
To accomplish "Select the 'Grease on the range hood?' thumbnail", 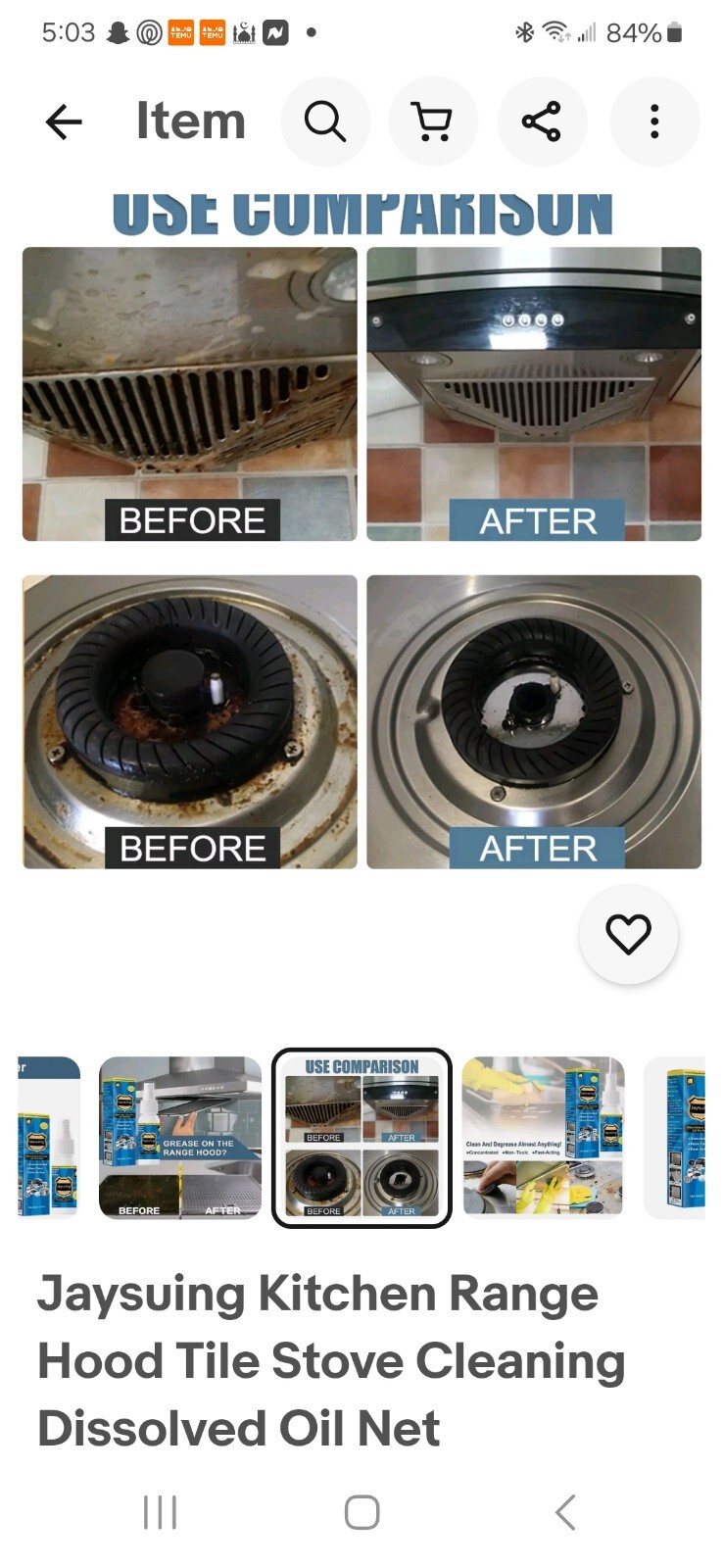I will coord(180,1138).
